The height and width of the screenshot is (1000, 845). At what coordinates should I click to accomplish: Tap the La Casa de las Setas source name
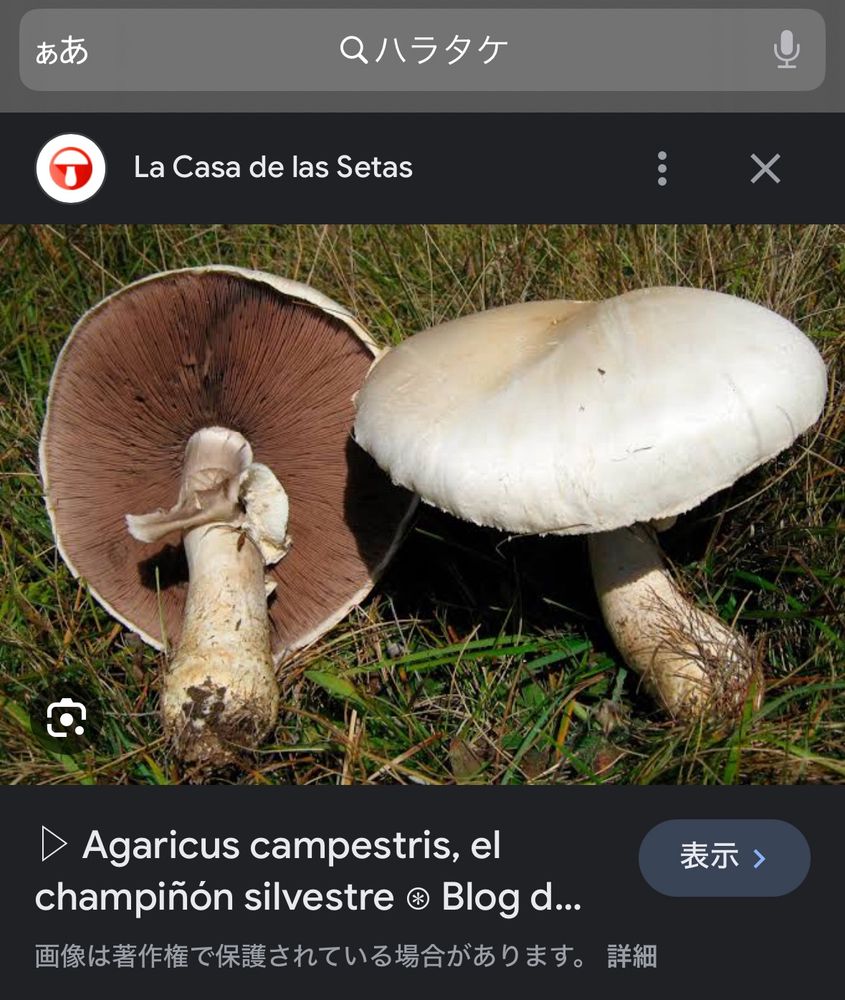[x=274, y=167]
